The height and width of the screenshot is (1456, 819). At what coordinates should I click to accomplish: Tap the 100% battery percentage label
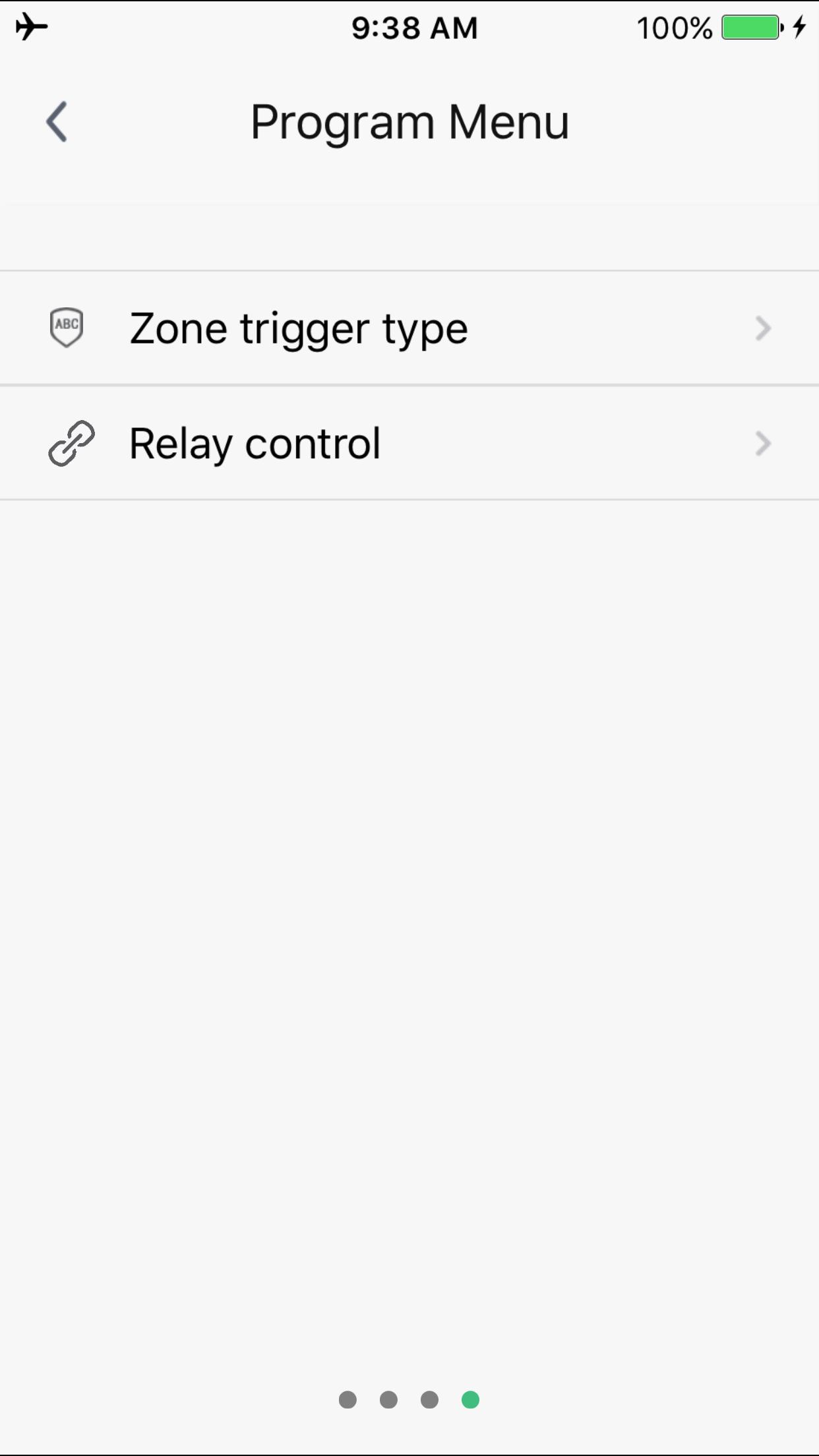pyautogui.click(x=674, y=28)
